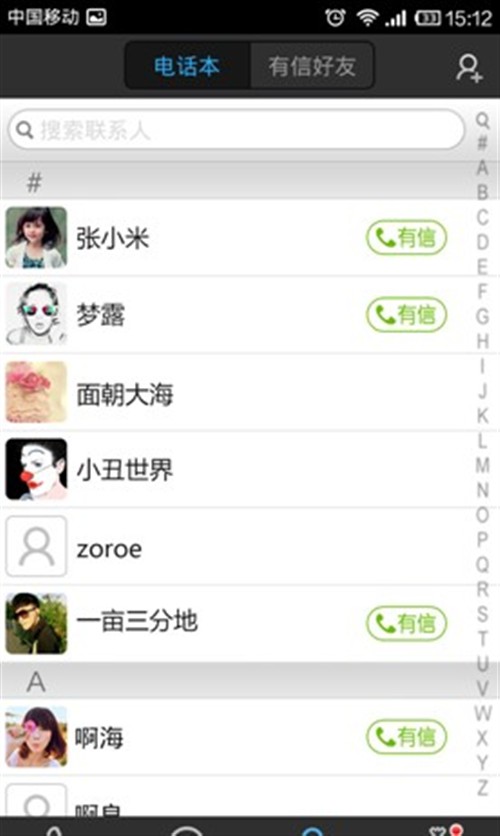Open contact 面朝大海
The height and width of the screenshot is (836, 500).
(x=237, y=392)
